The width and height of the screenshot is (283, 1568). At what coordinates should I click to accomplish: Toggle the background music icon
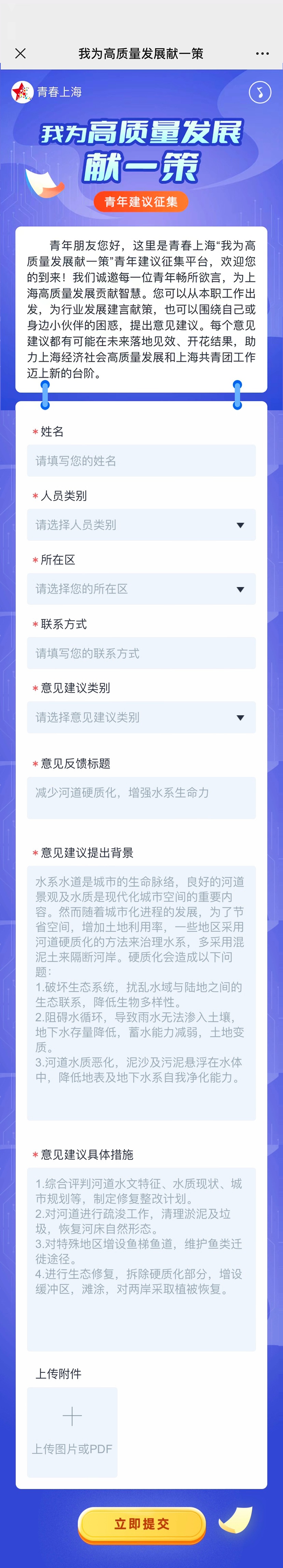[x=260, y=93]
